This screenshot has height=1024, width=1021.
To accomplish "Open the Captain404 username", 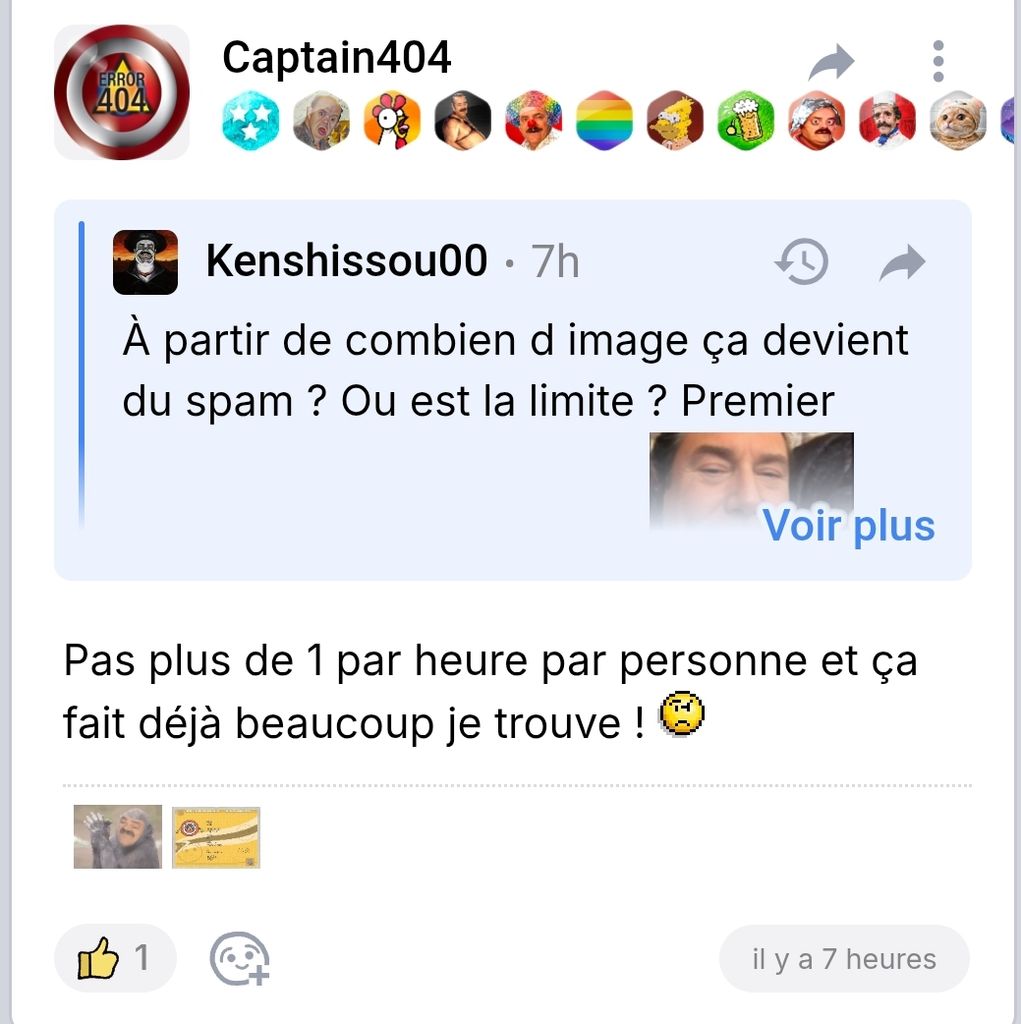I will pos(337,58).
